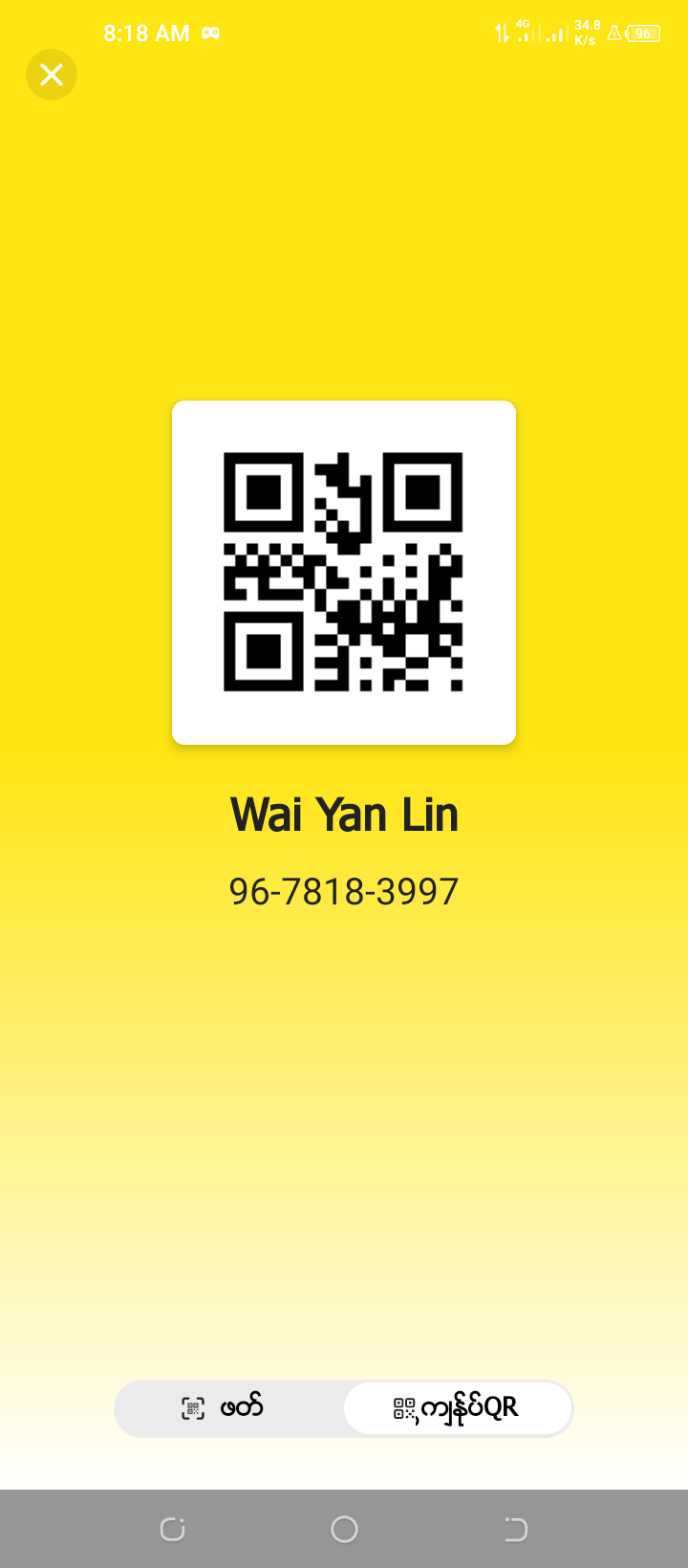Select the ကျွန်ုပ်QR tab

(x=458, y=1408)
